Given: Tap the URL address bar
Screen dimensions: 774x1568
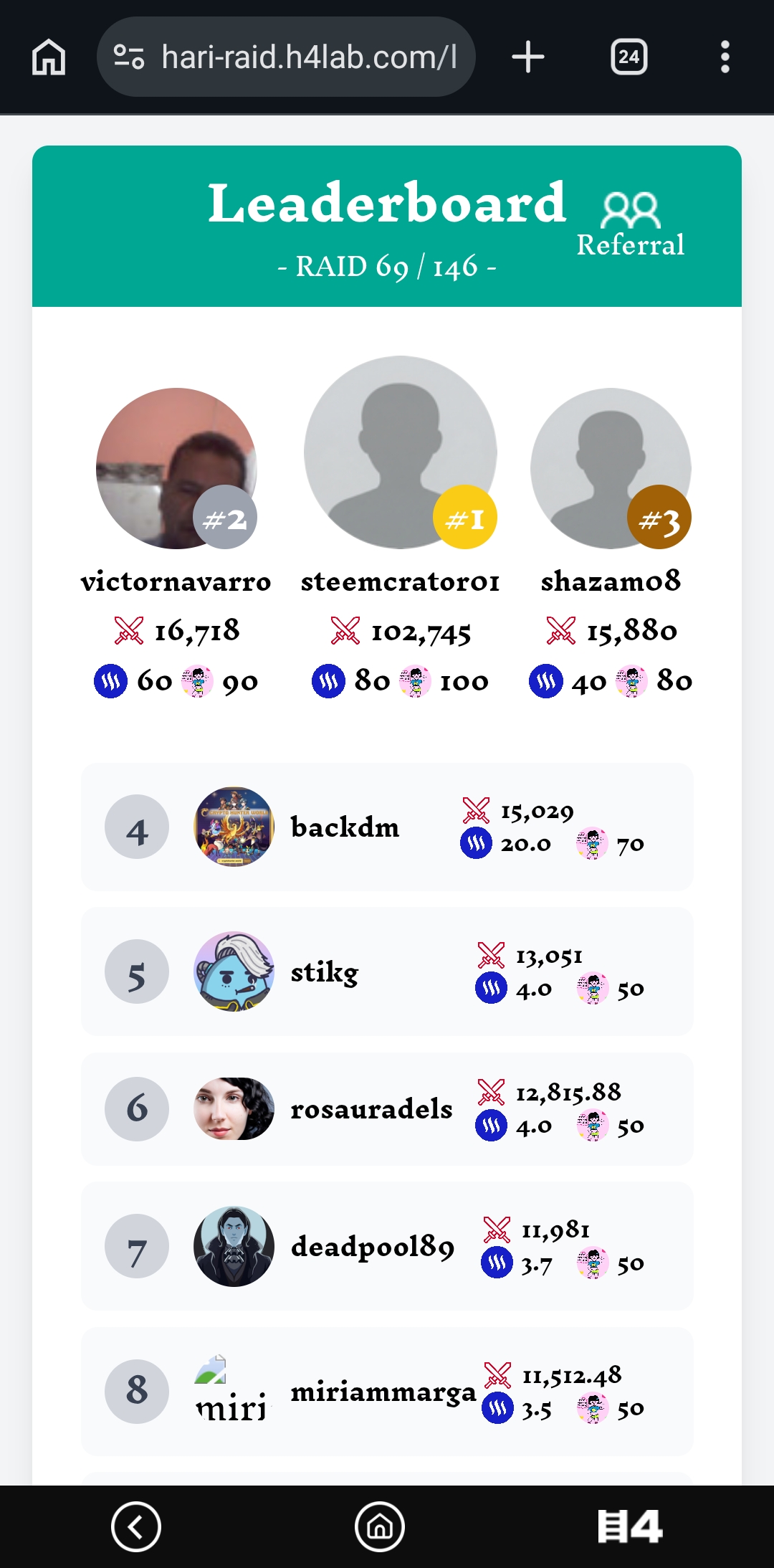Looking at the screenshot, I should point(287,57).
